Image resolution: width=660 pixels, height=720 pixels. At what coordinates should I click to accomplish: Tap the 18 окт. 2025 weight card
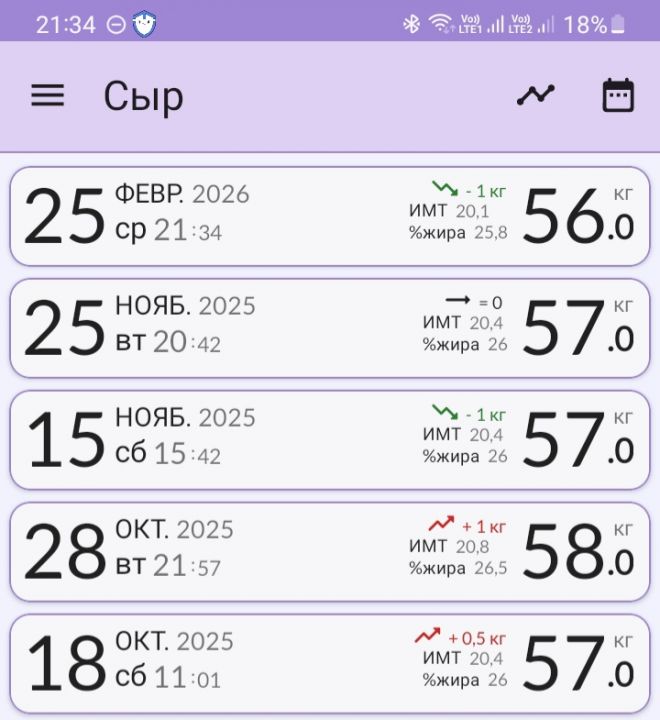pyautogui.click(x=329, y=664)
